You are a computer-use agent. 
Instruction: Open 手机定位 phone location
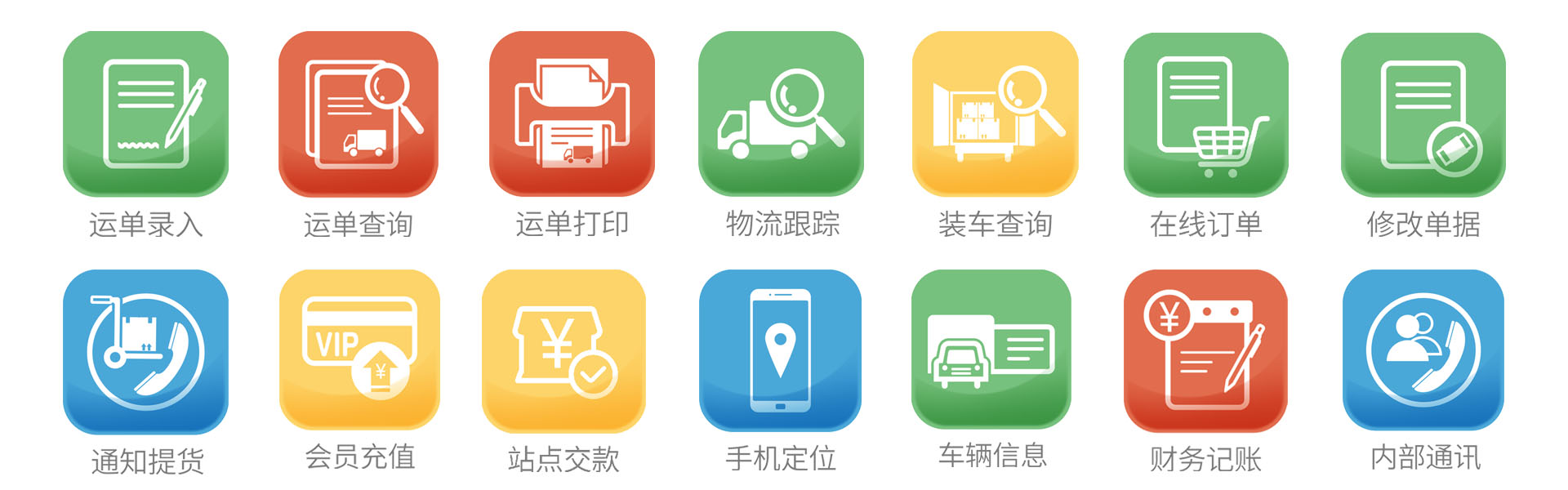pyautogui.click(x=780, y=350)
